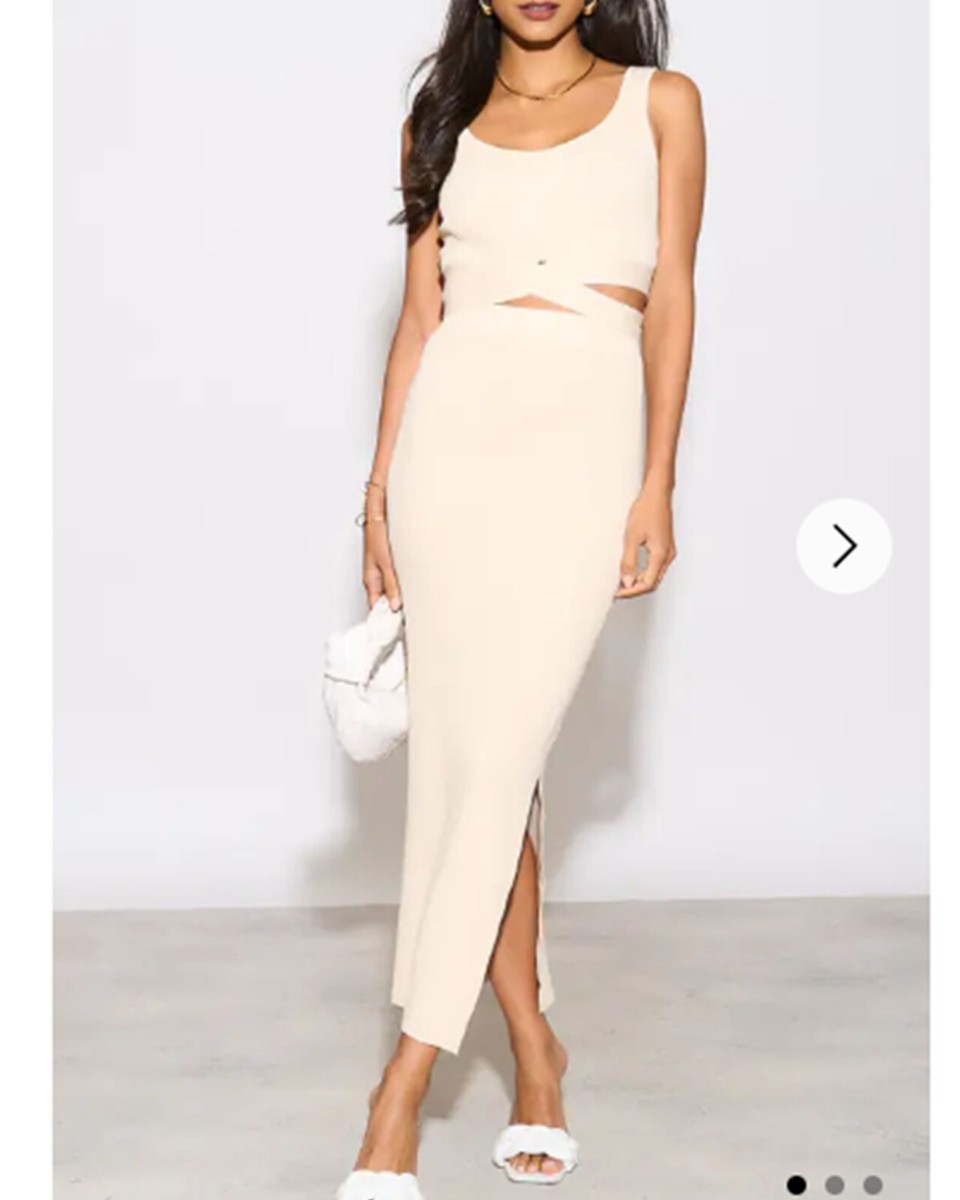This screenshot has width=960, height=1200.
Task: Click the model's cream cutout dress
Action: pyautogui.click(x=540, y=450)
